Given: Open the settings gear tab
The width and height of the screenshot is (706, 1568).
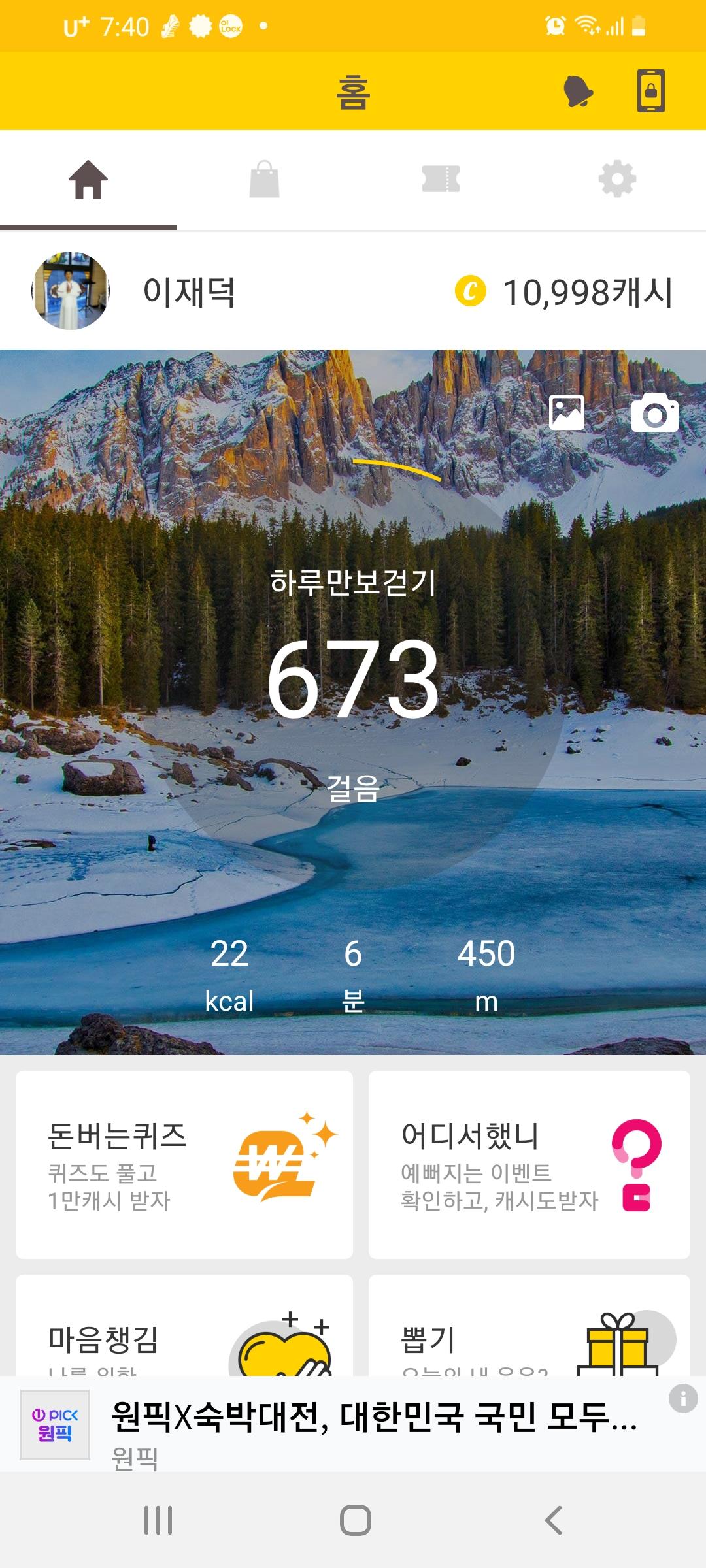Looking at the screenshot, I should (617, 179).
